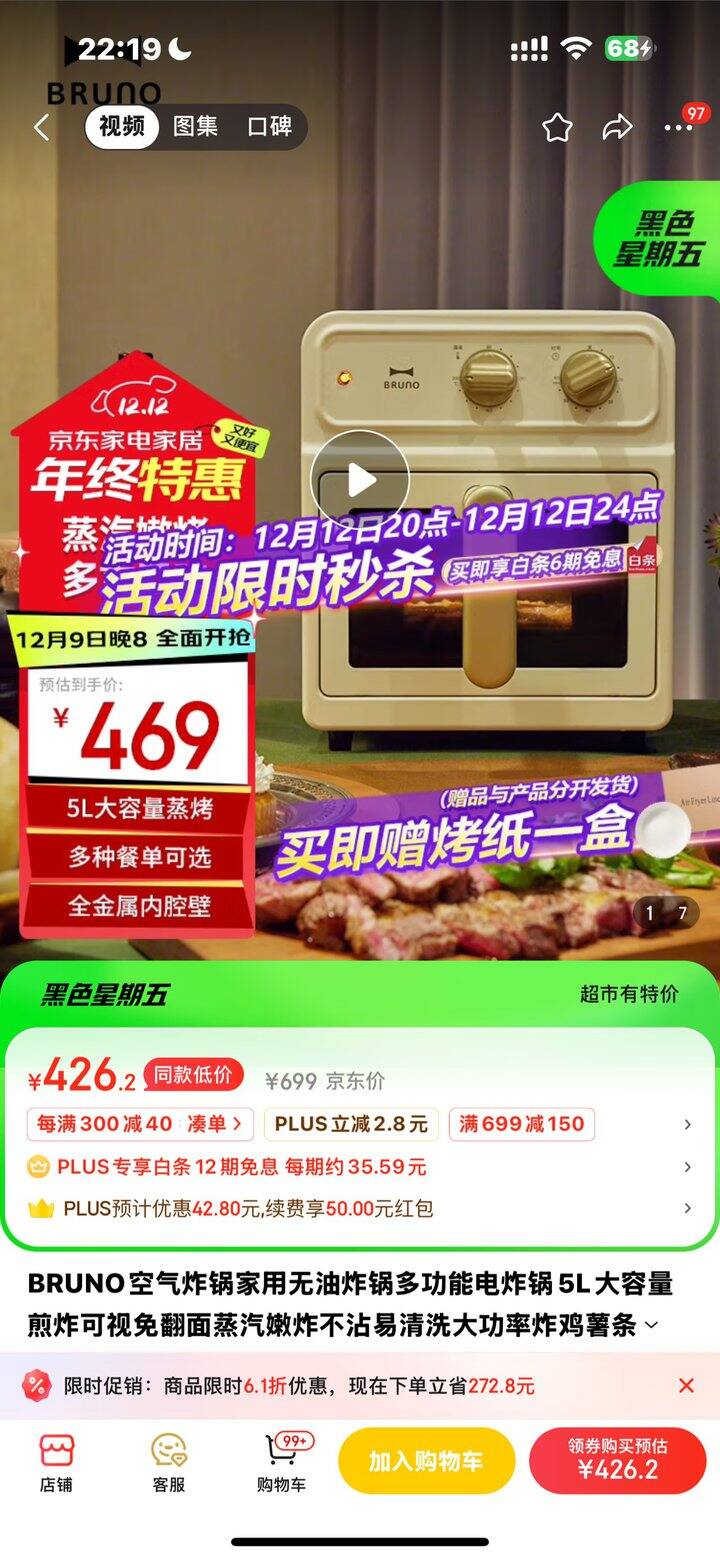Switch to the 图集 tab
This screenshot has height=1560, width=720.
pos(195,126)
